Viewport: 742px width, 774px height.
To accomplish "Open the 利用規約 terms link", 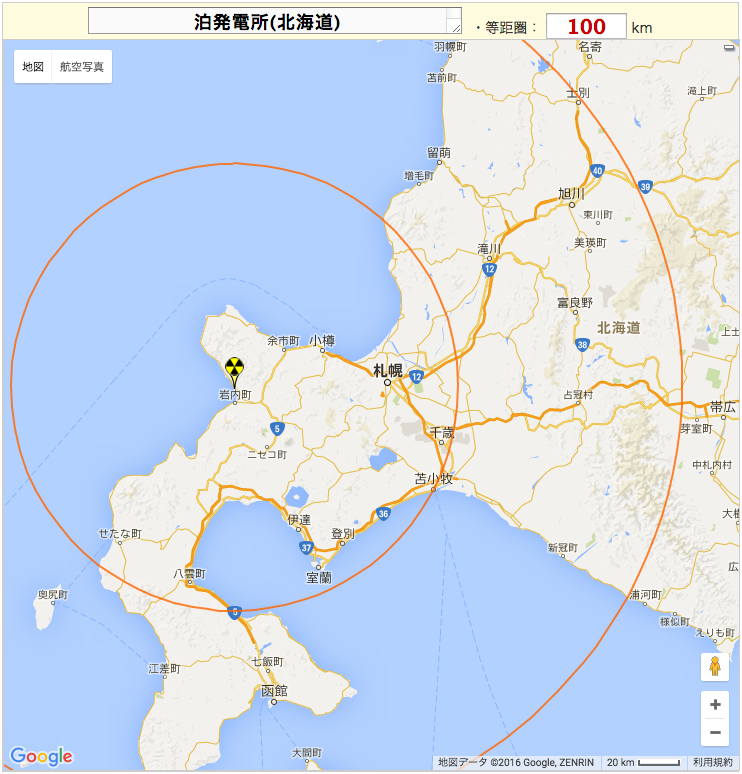I will (713, 762).
